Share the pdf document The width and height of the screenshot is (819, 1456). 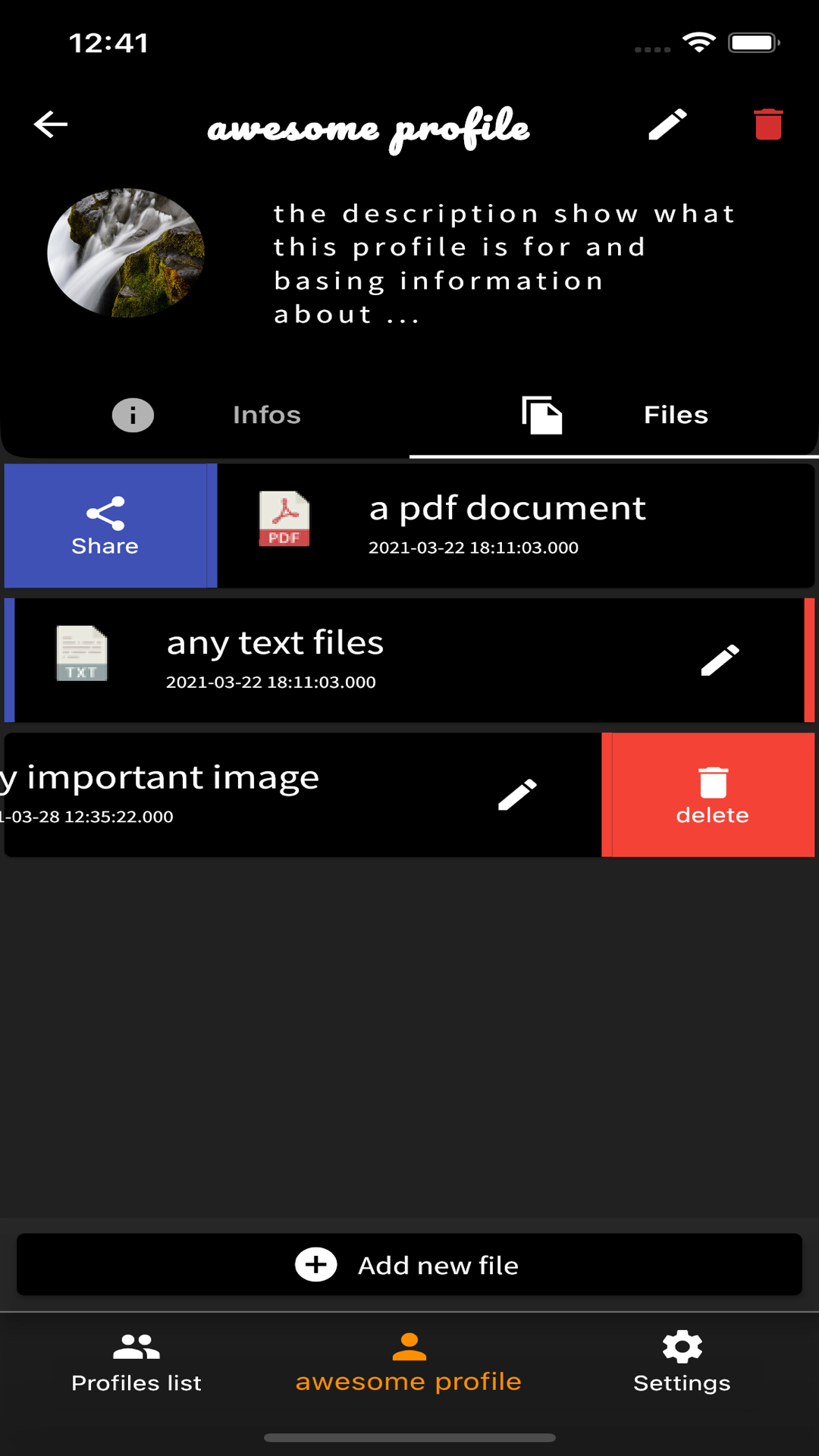105,526
